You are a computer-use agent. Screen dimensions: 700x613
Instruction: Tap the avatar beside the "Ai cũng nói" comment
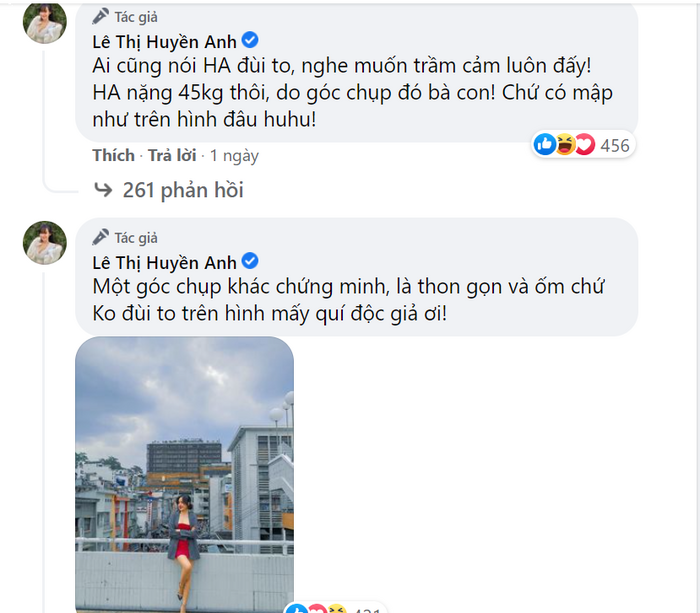click(x=45, y=22)
